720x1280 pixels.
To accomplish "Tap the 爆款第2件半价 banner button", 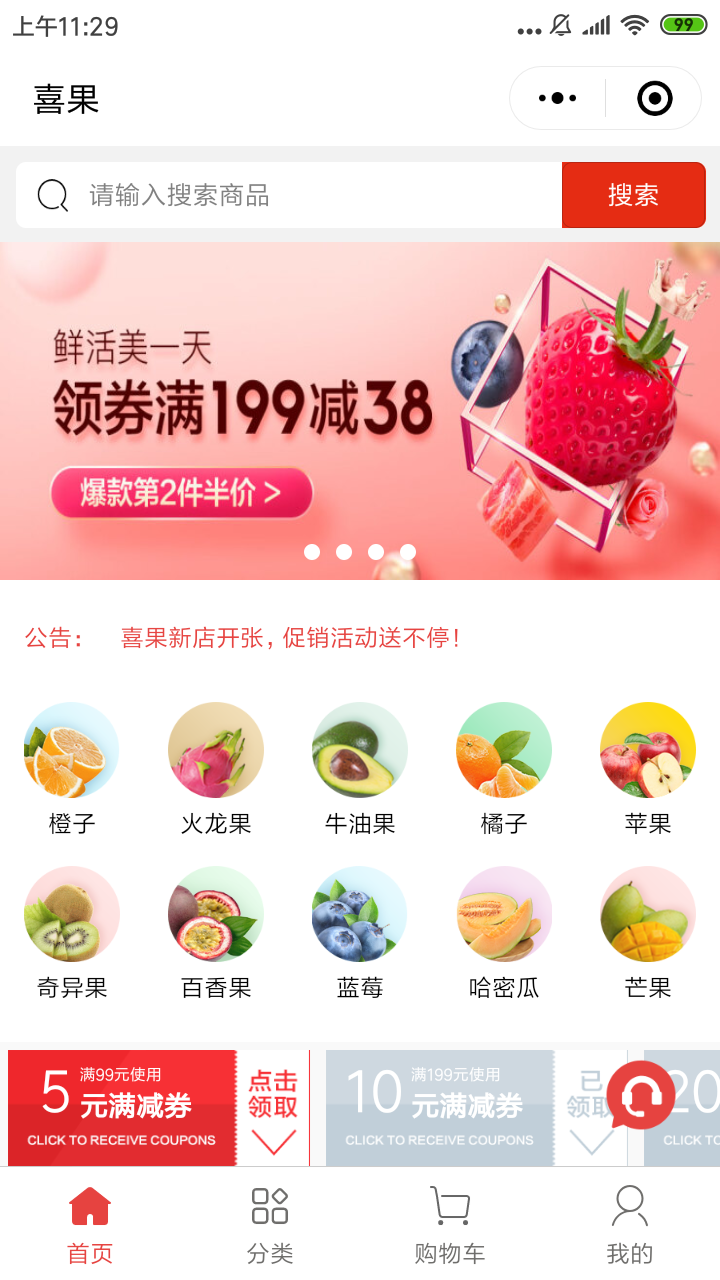I will click(x=181, y=492).
